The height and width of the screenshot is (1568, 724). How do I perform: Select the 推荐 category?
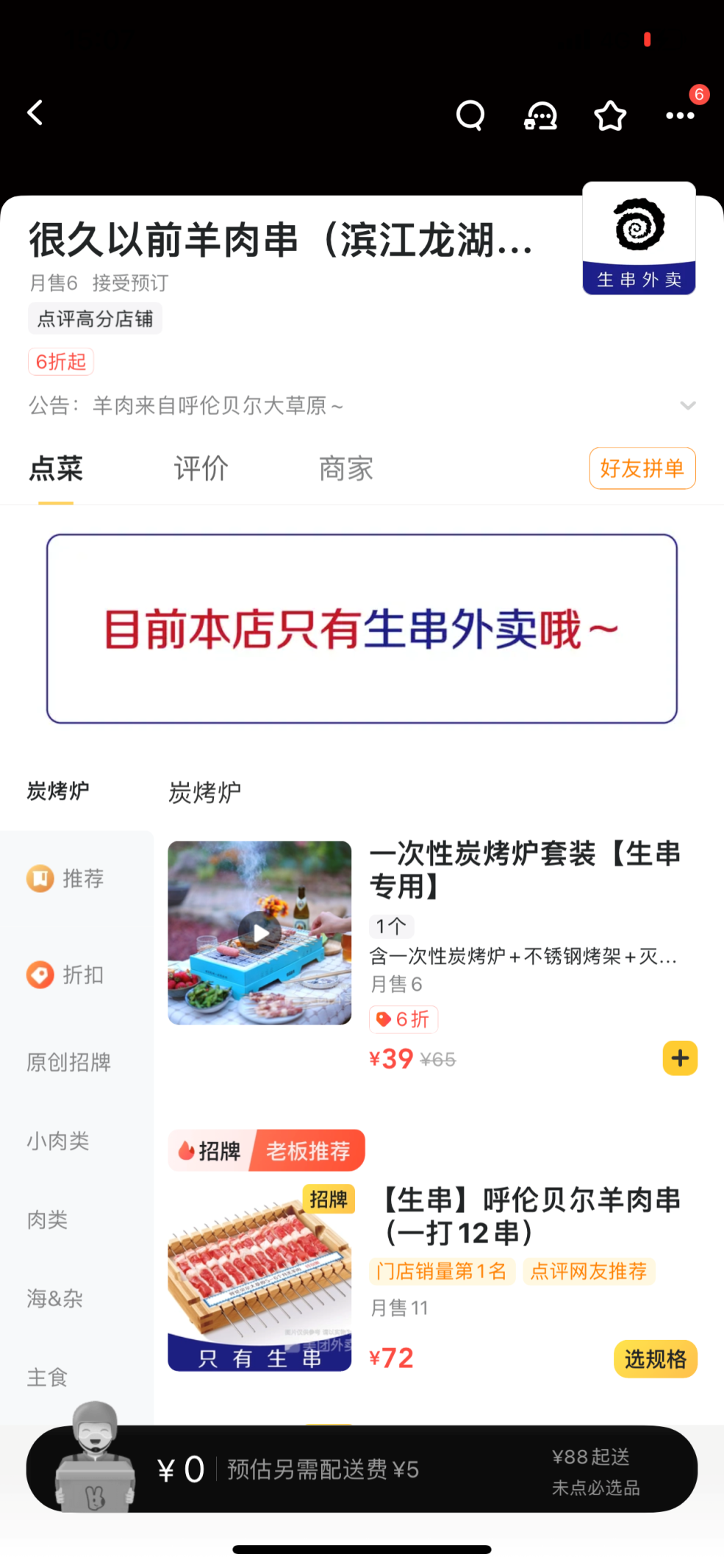[66, 878]
